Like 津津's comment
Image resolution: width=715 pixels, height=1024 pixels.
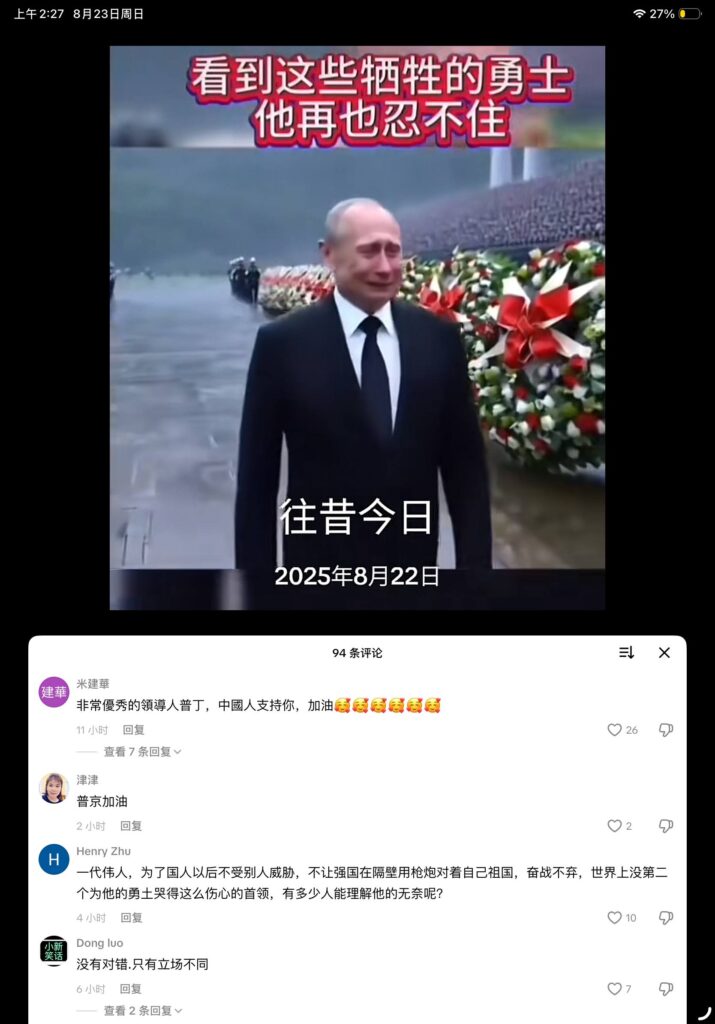(614, 826)
